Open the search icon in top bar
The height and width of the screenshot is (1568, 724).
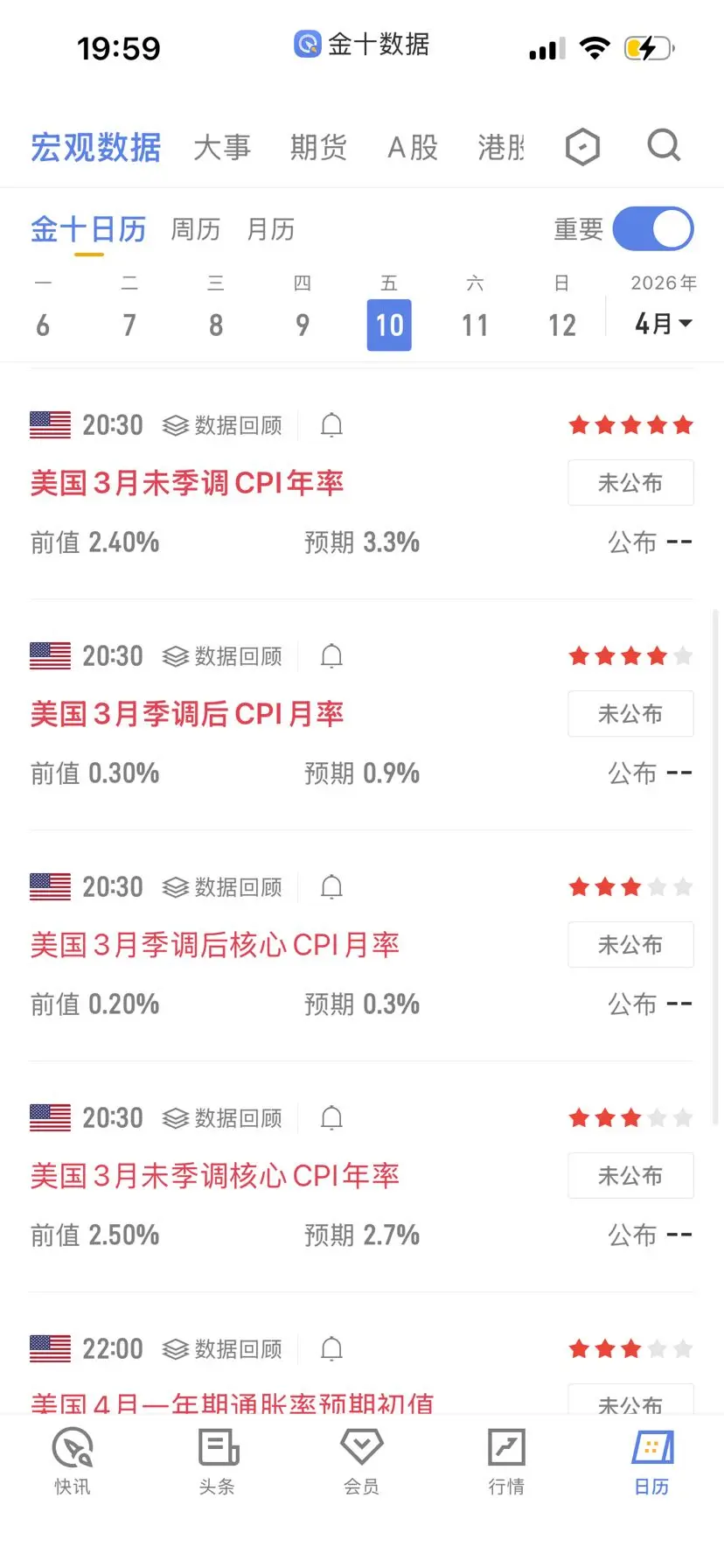pos(664,146)
